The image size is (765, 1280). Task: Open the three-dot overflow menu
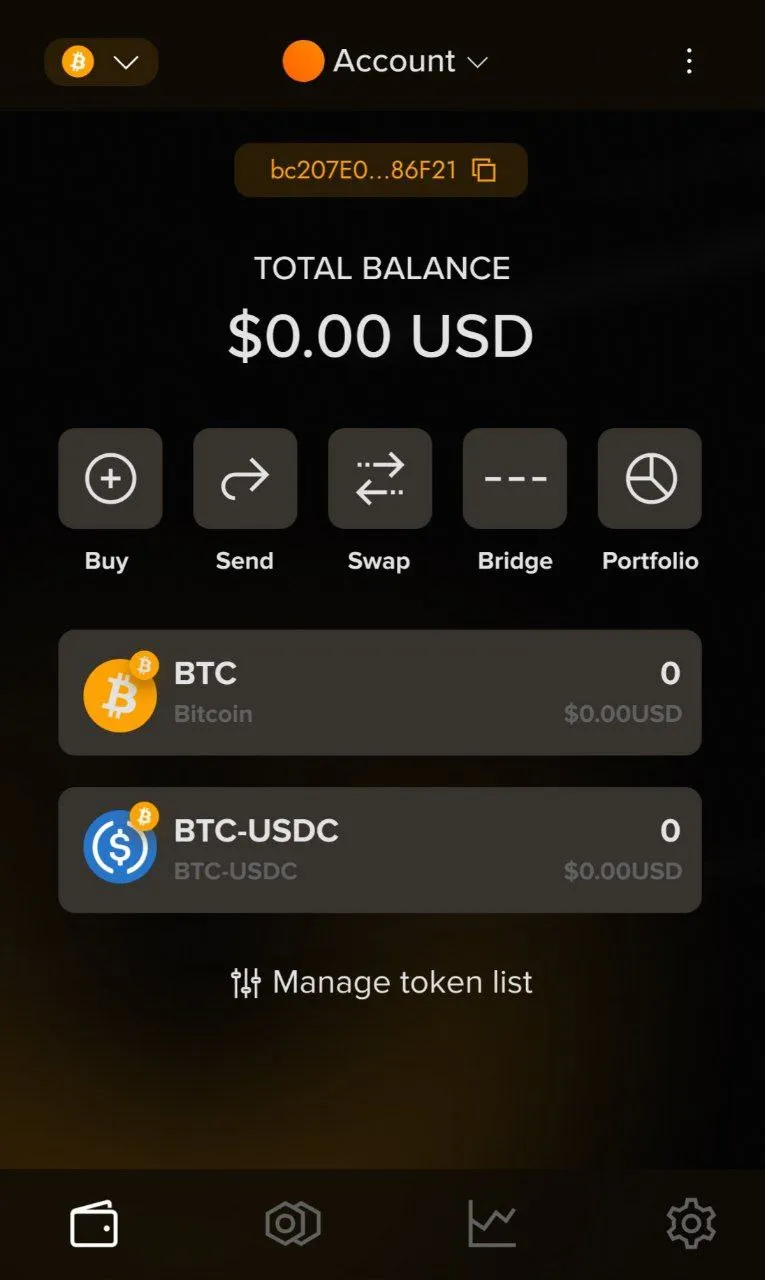(x=689, y=61)
